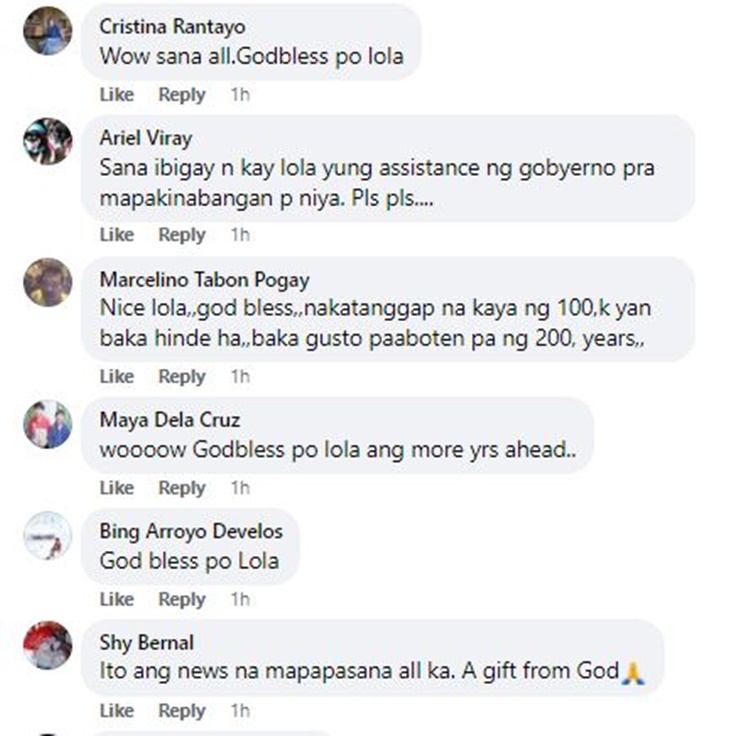View Bing Arroyo Develos's avatar

[x=48, y=536]
